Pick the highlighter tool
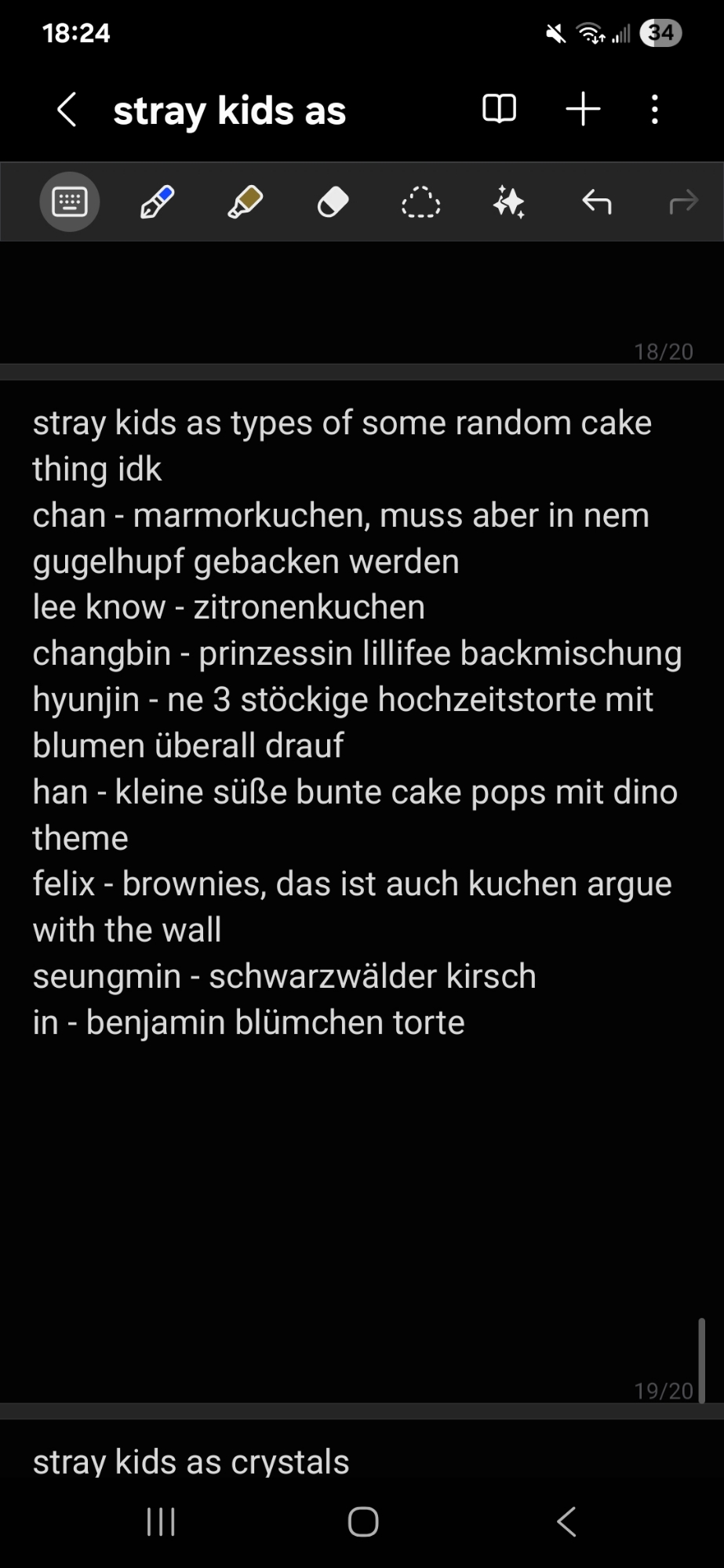 coord(245,202)
